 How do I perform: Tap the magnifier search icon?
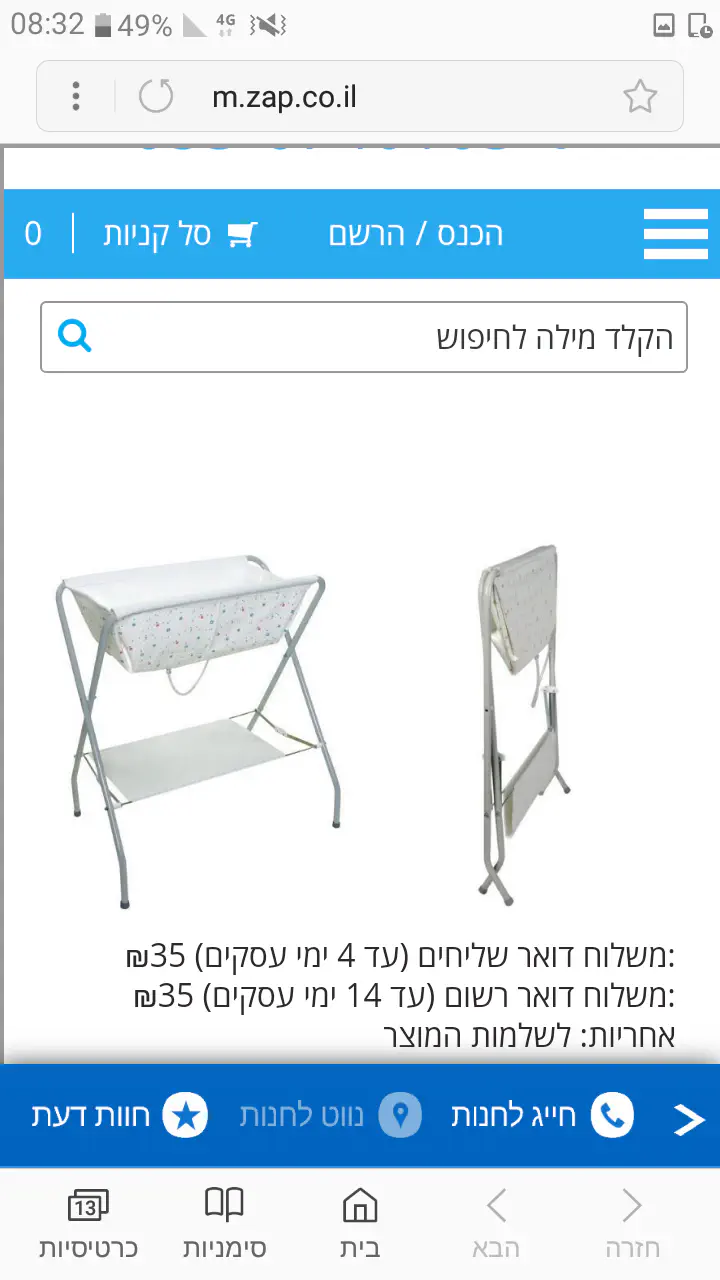tap(75, 337)
